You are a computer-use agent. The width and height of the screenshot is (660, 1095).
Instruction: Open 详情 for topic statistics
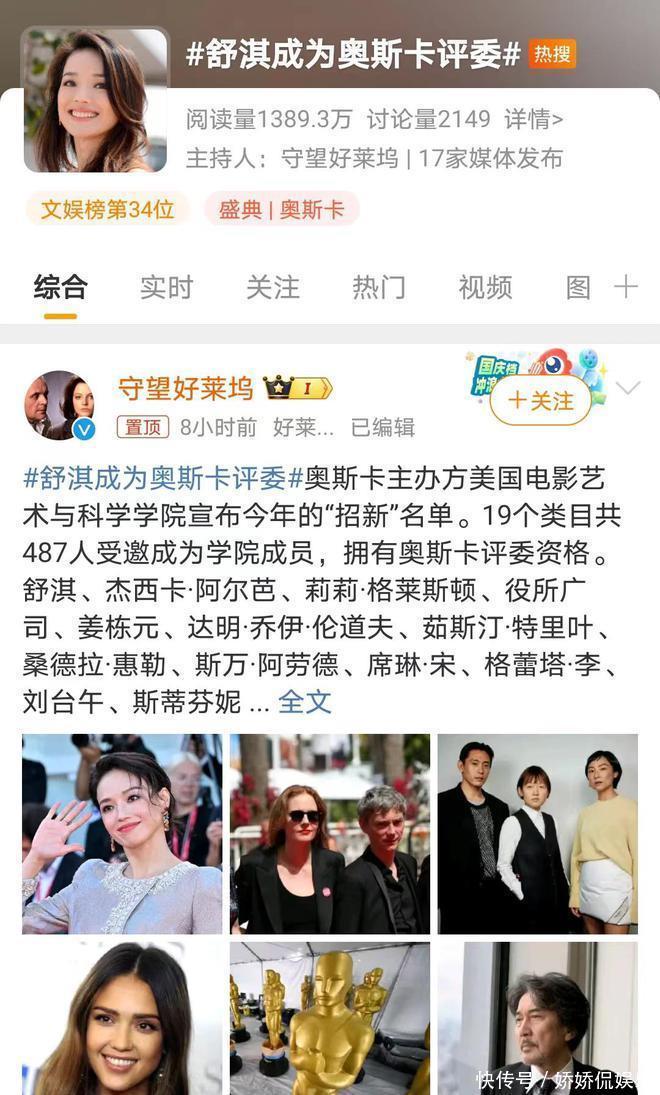coord(533,120)
